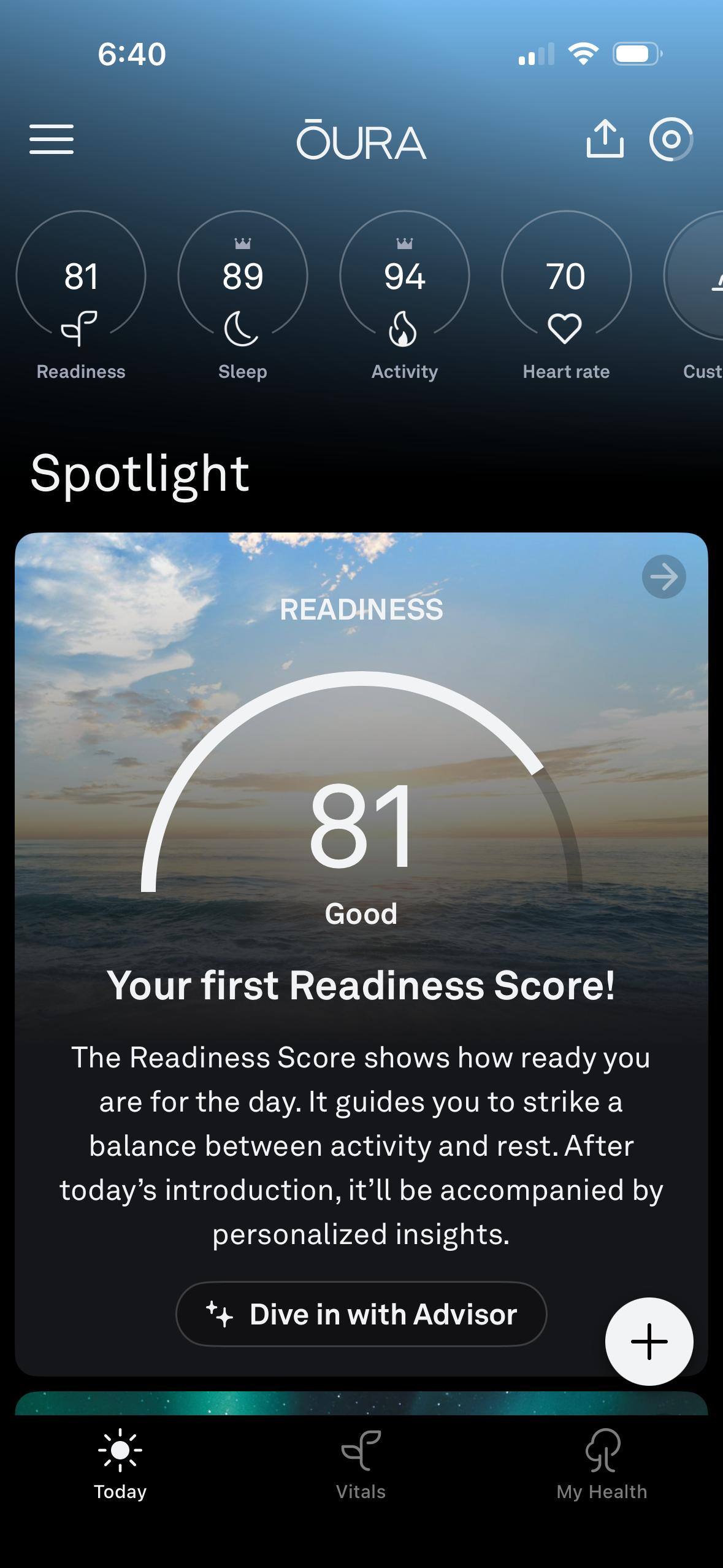Screen dimensions: 723x1568
Task: Tap the share icon in the header
Action: click(x=605, y=139)
